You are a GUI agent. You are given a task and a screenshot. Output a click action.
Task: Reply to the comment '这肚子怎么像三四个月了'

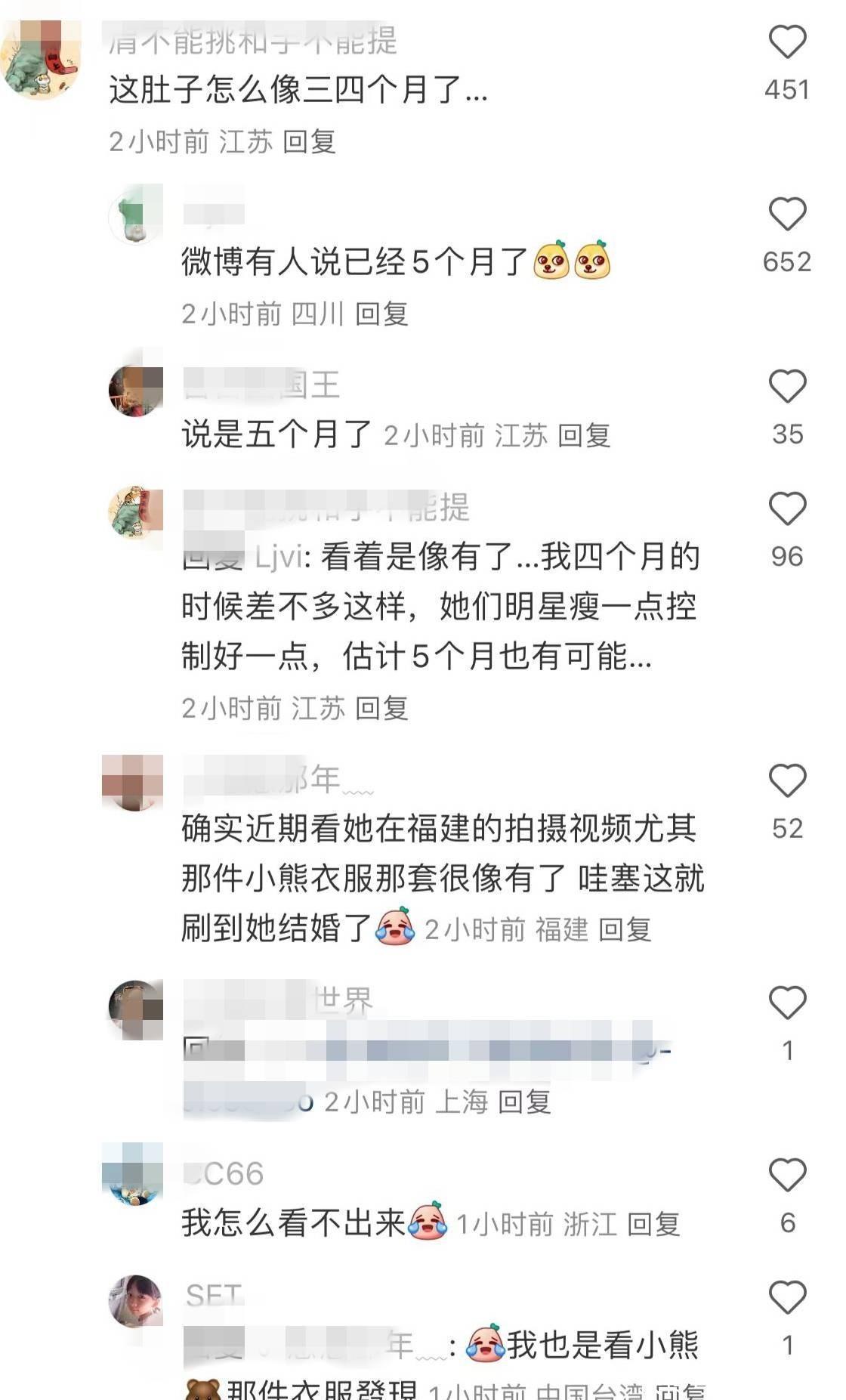coord(309,141)
